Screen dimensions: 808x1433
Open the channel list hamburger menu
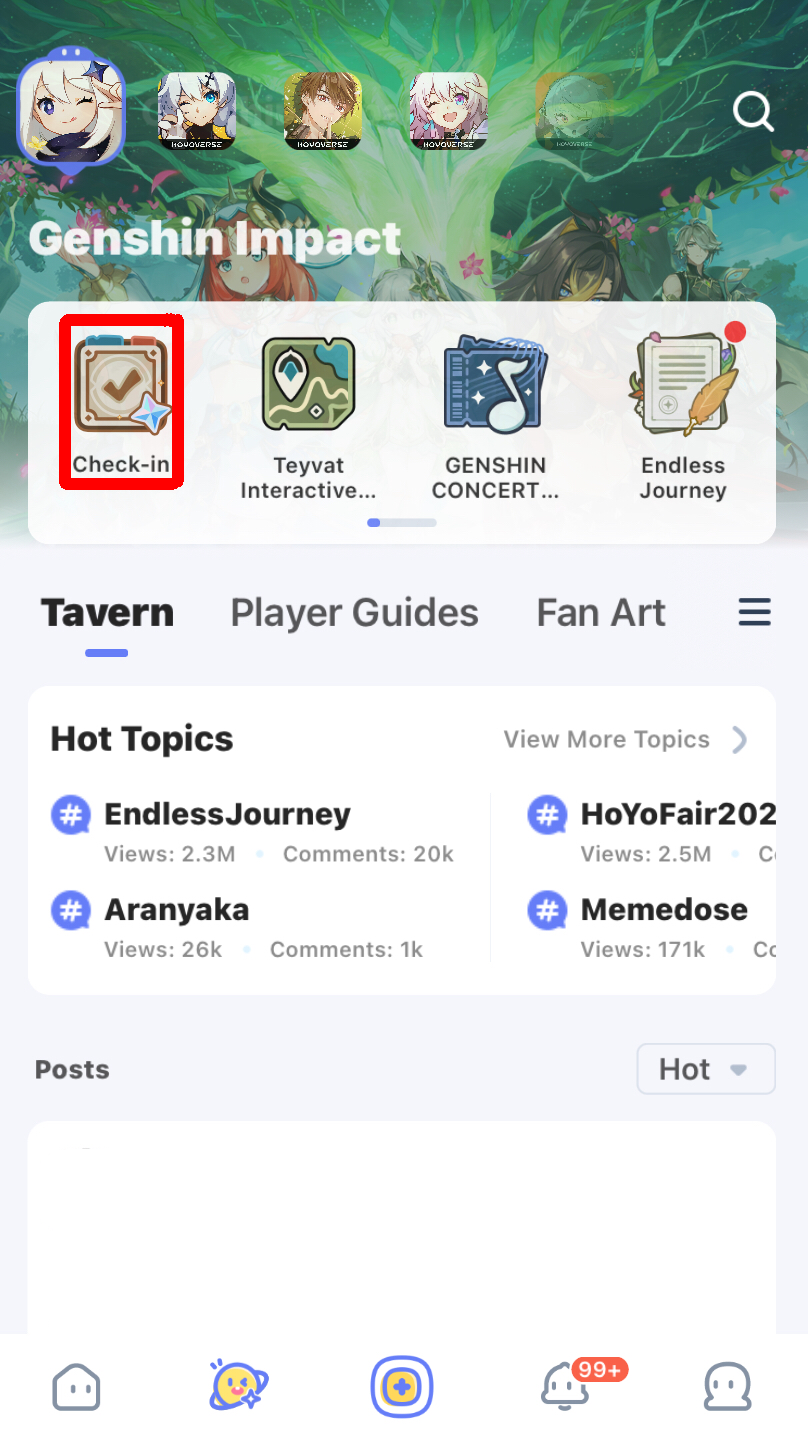(x=755, y=612)
